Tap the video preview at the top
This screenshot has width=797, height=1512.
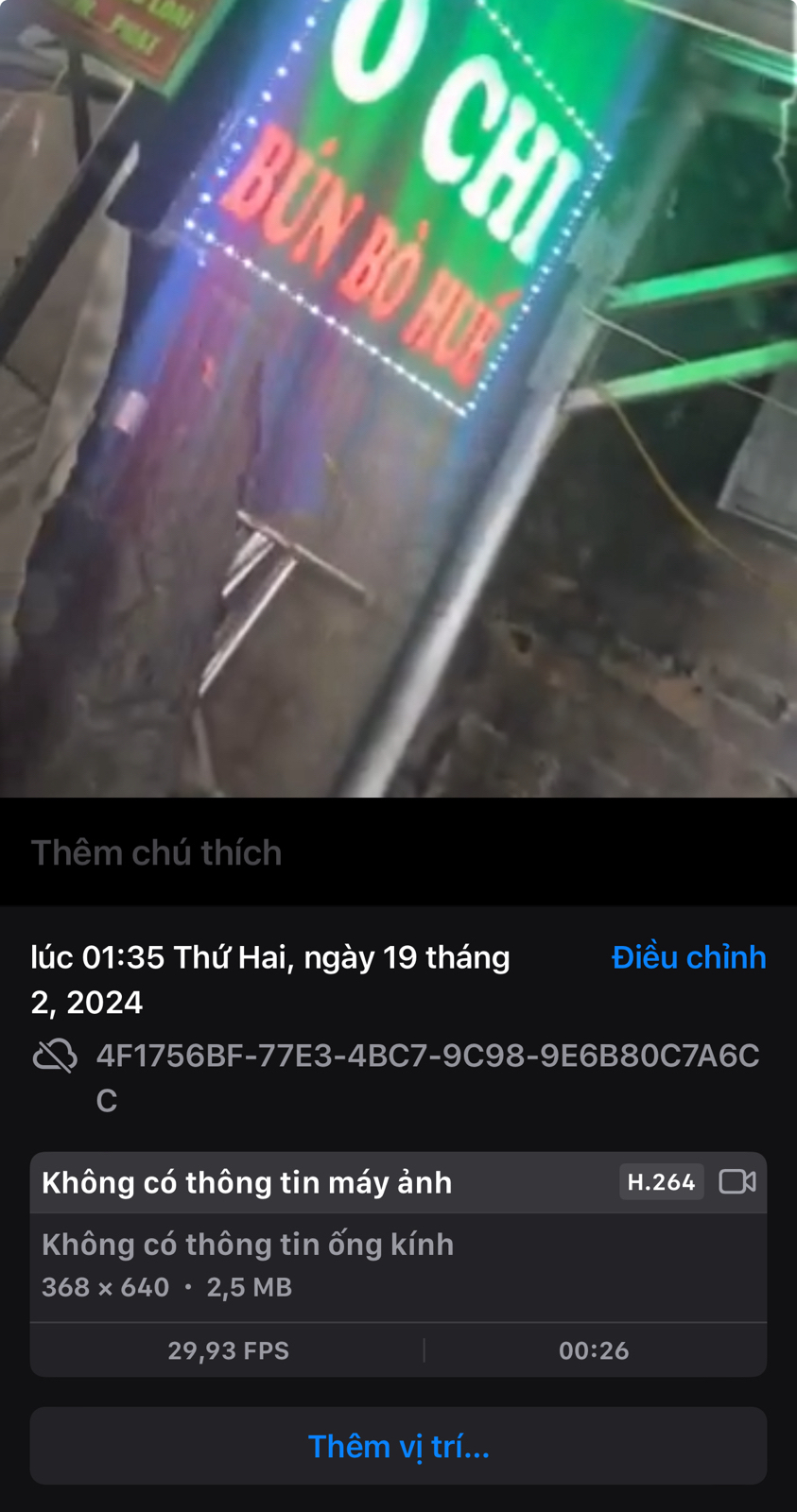pyautogui.click(x=398, y=397)
